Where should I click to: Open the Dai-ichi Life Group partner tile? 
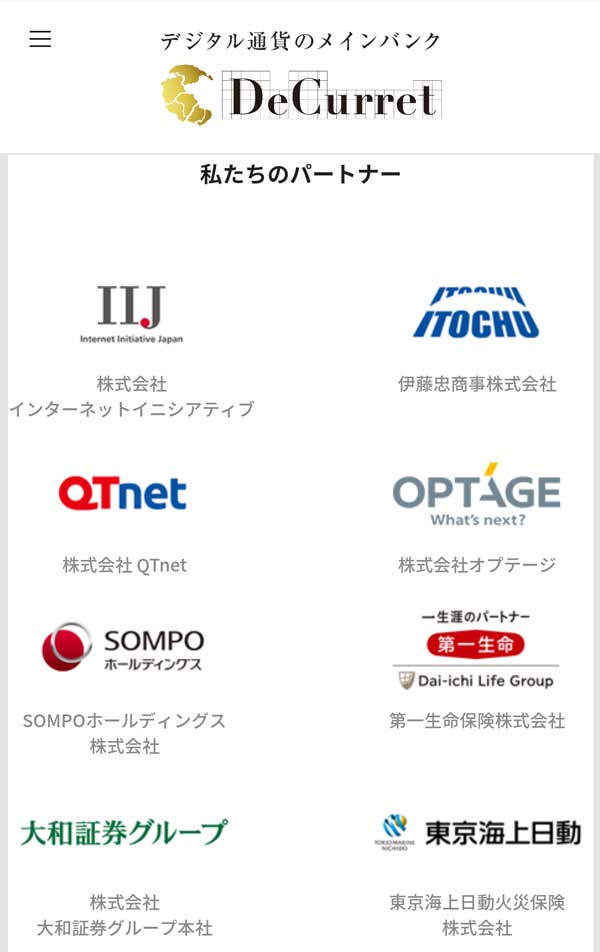476,649
